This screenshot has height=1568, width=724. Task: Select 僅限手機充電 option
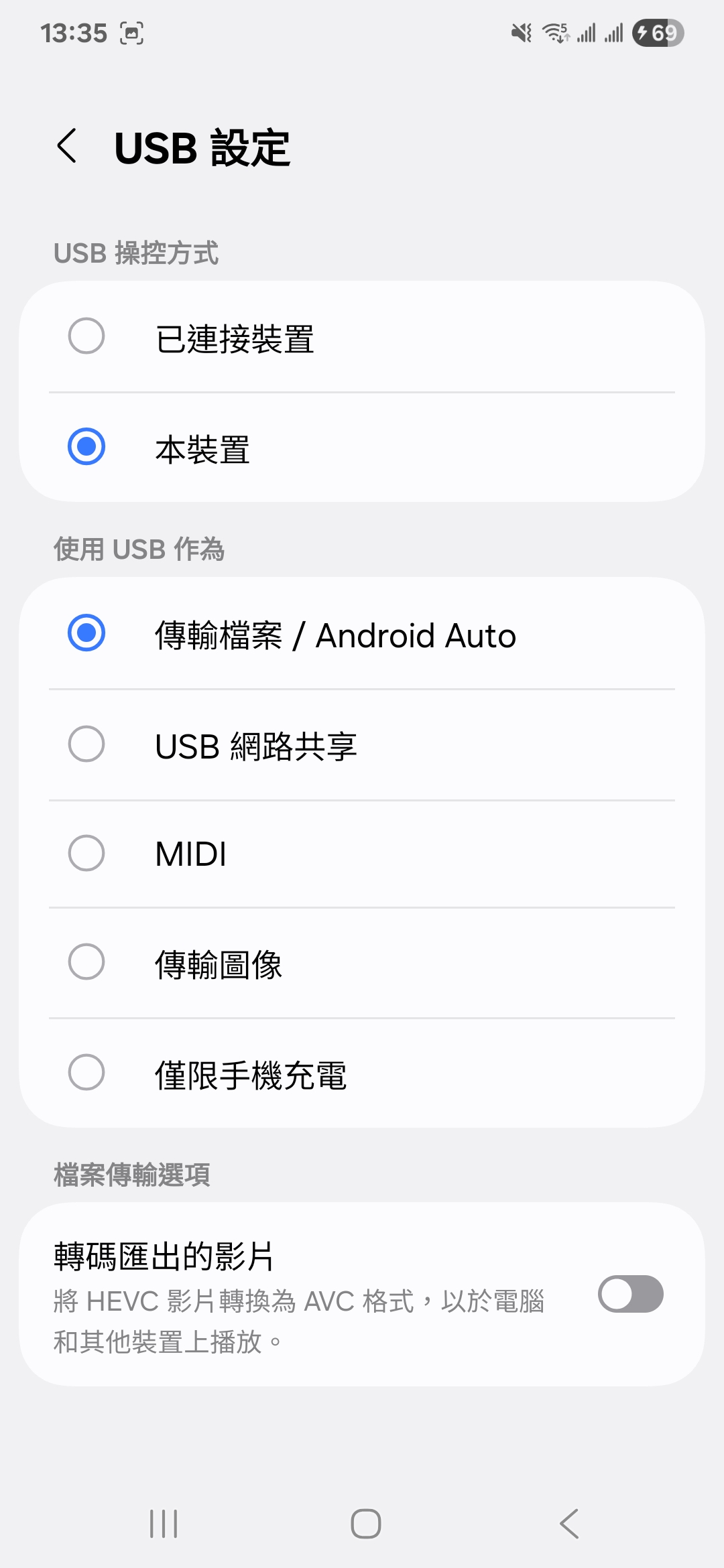coord(87,1073)
